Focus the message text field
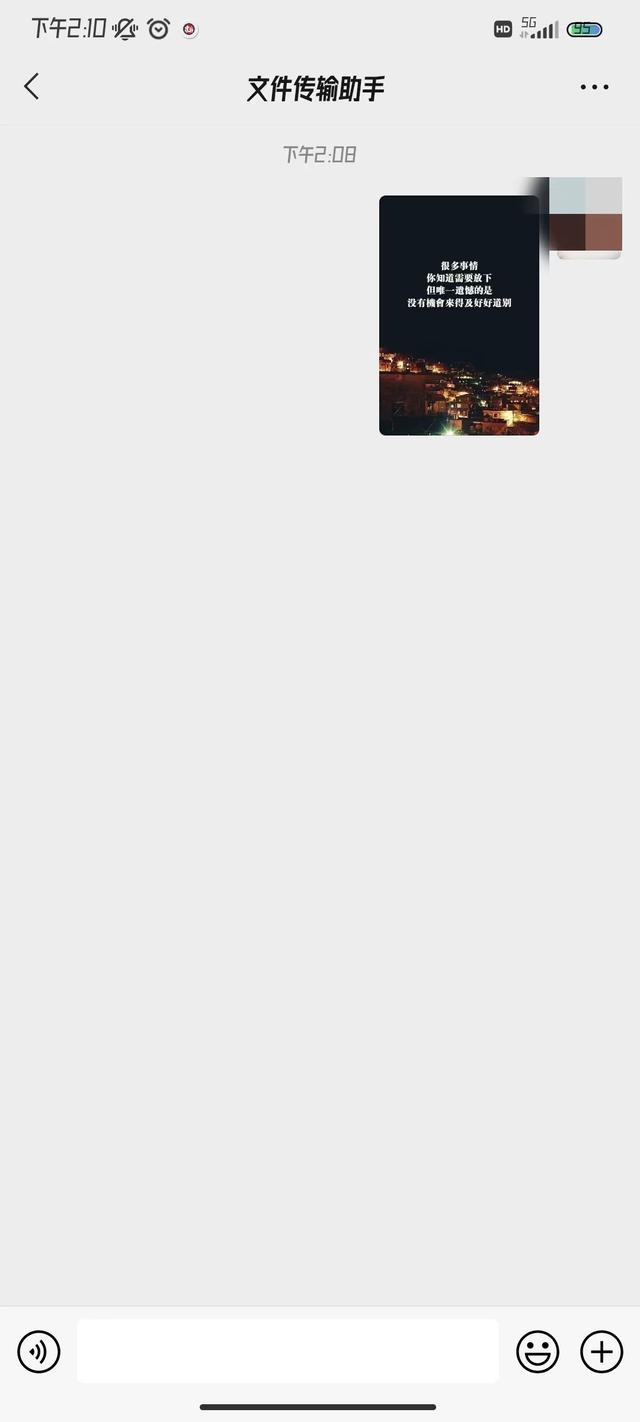The image size is (640, 1422). [x=288, y=1351]
